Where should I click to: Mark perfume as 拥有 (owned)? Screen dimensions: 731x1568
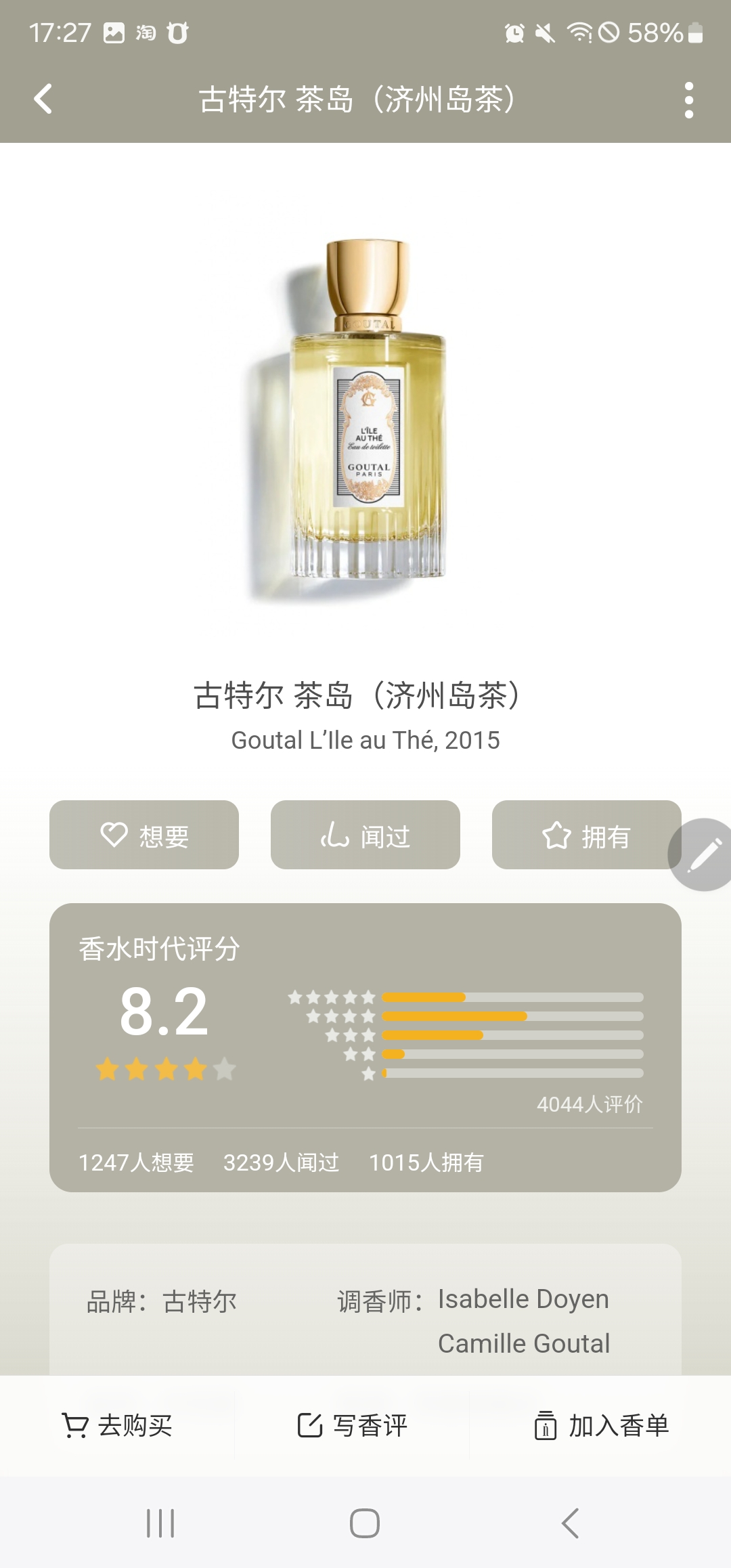(x=586, y=835)
